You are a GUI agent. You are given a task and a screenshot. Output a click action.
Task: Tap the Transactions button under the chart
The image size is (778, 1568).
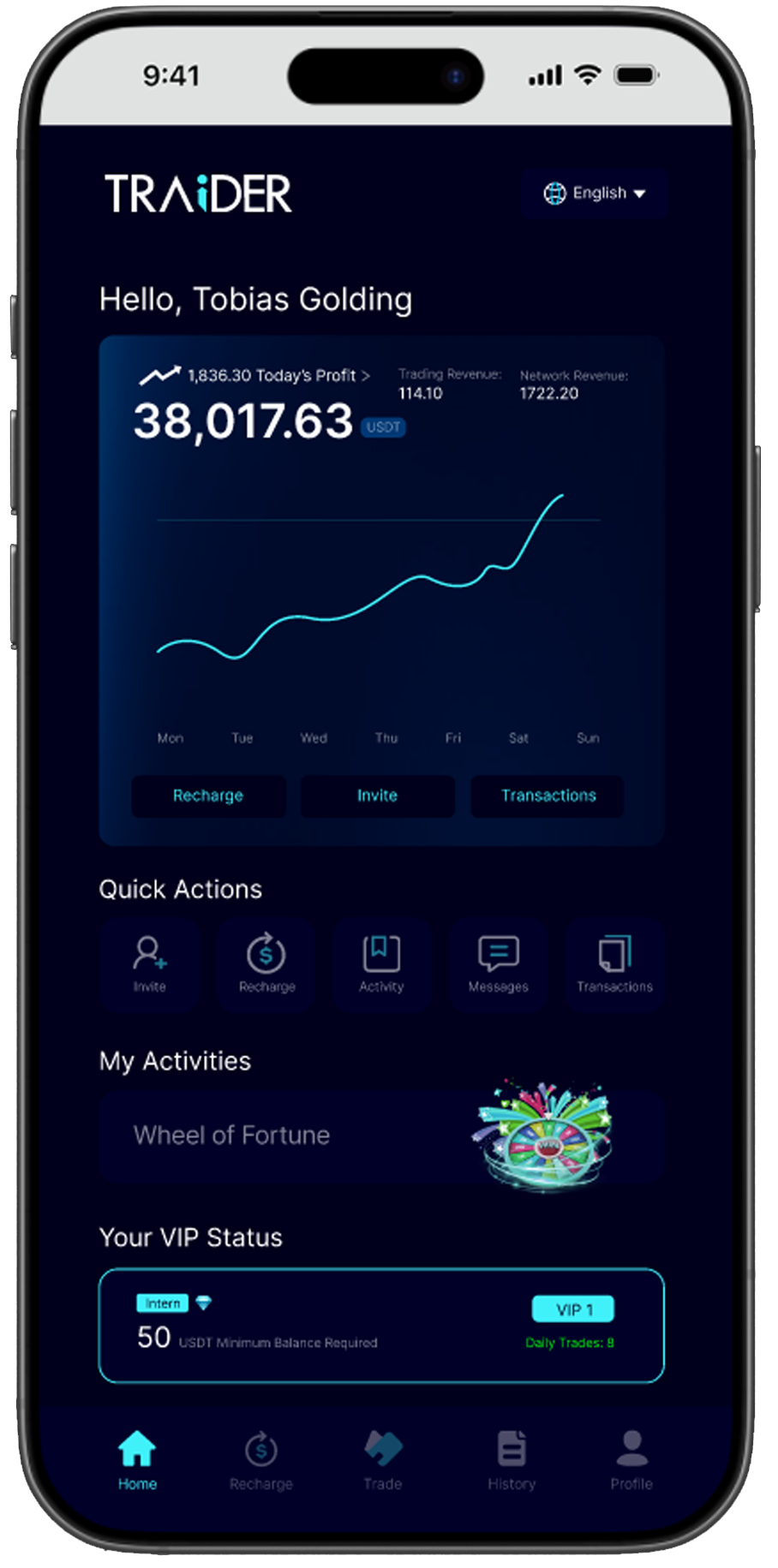548,796
